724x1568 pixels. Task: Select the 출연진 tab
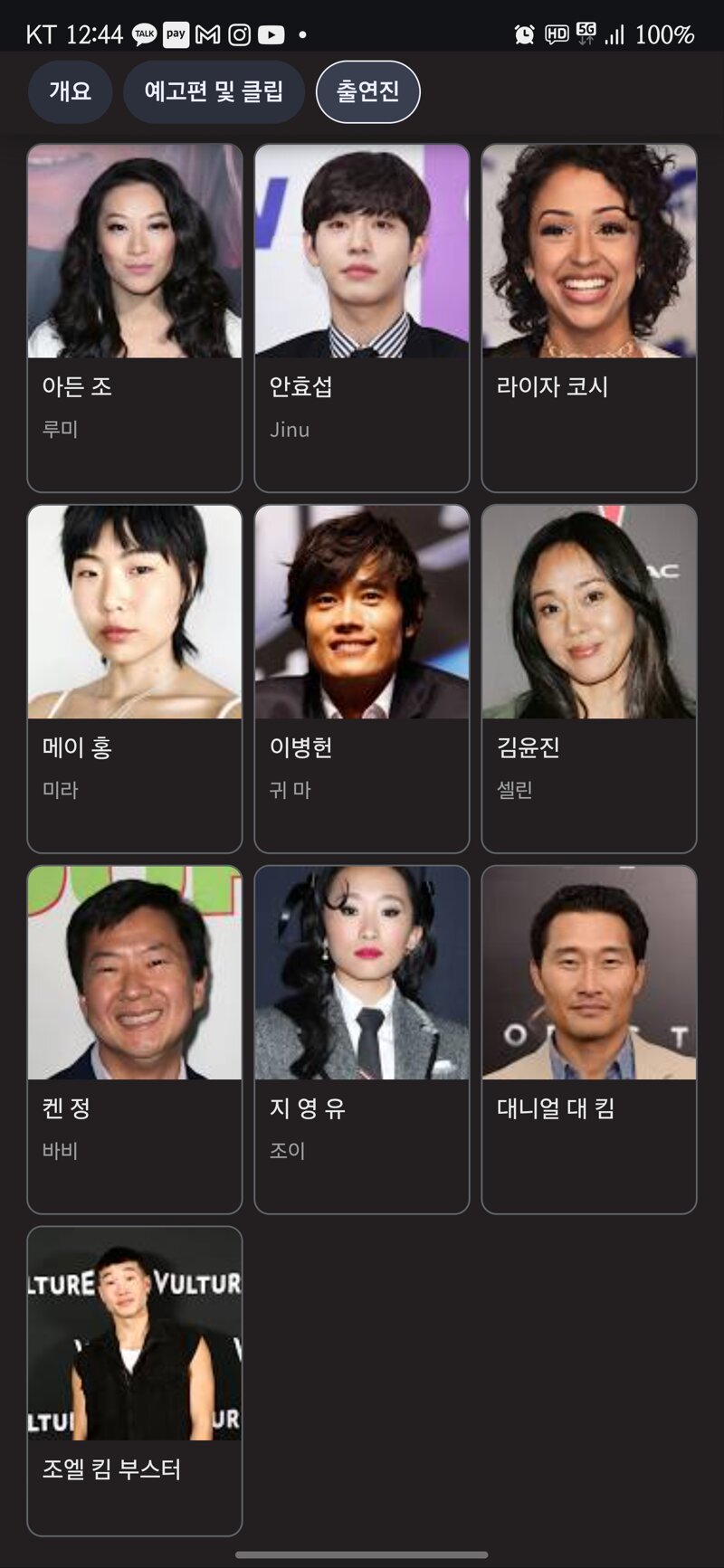click(x=367, y=91)
